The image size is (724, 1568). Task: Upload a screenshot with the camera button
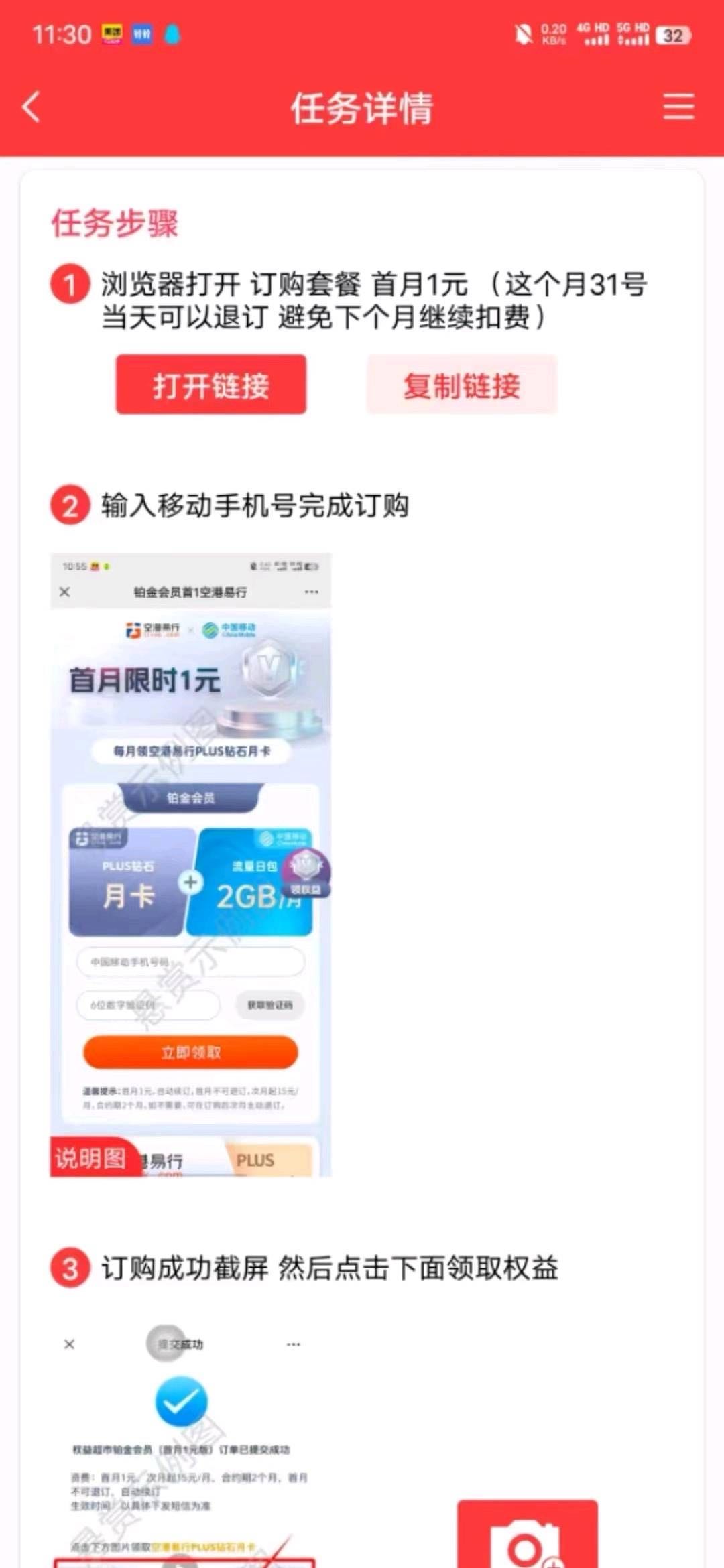527,1538
